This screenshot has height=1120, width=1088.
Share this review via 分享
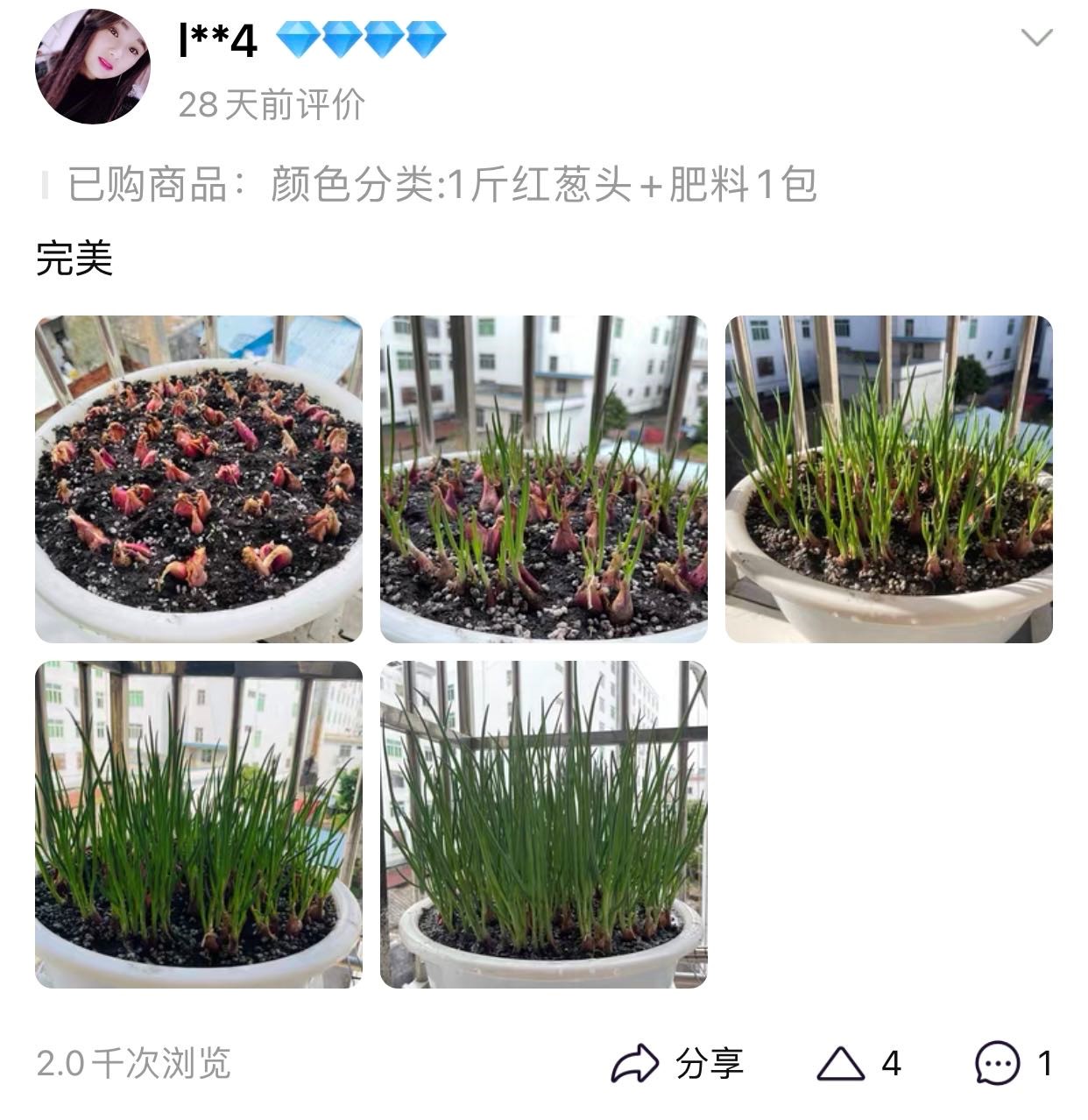click(677, 1063)
